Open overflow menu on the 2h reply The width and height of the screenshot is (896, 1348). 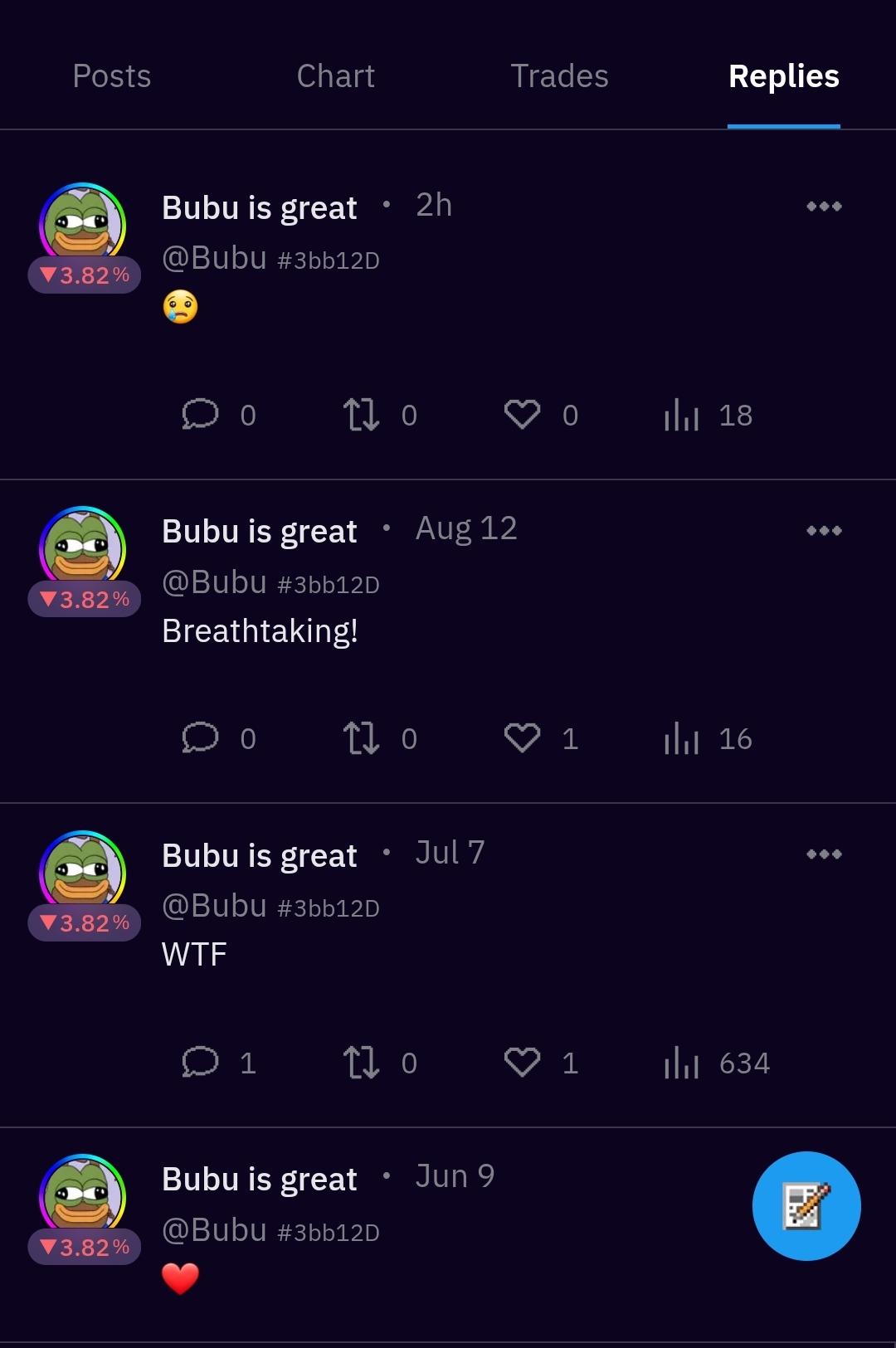pos(824,207)
